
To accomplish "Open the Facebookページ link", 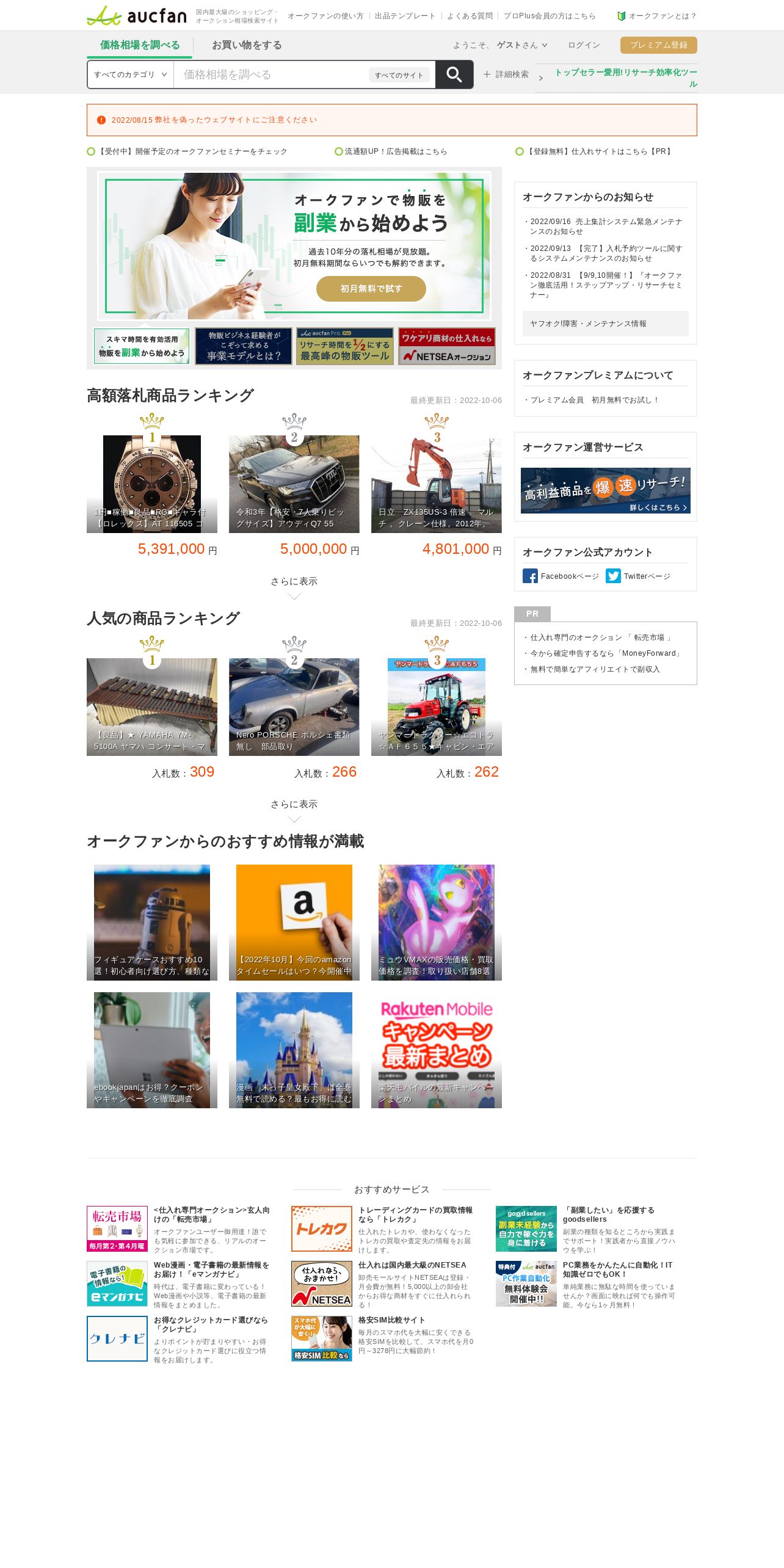I will [x=561, y=576].
